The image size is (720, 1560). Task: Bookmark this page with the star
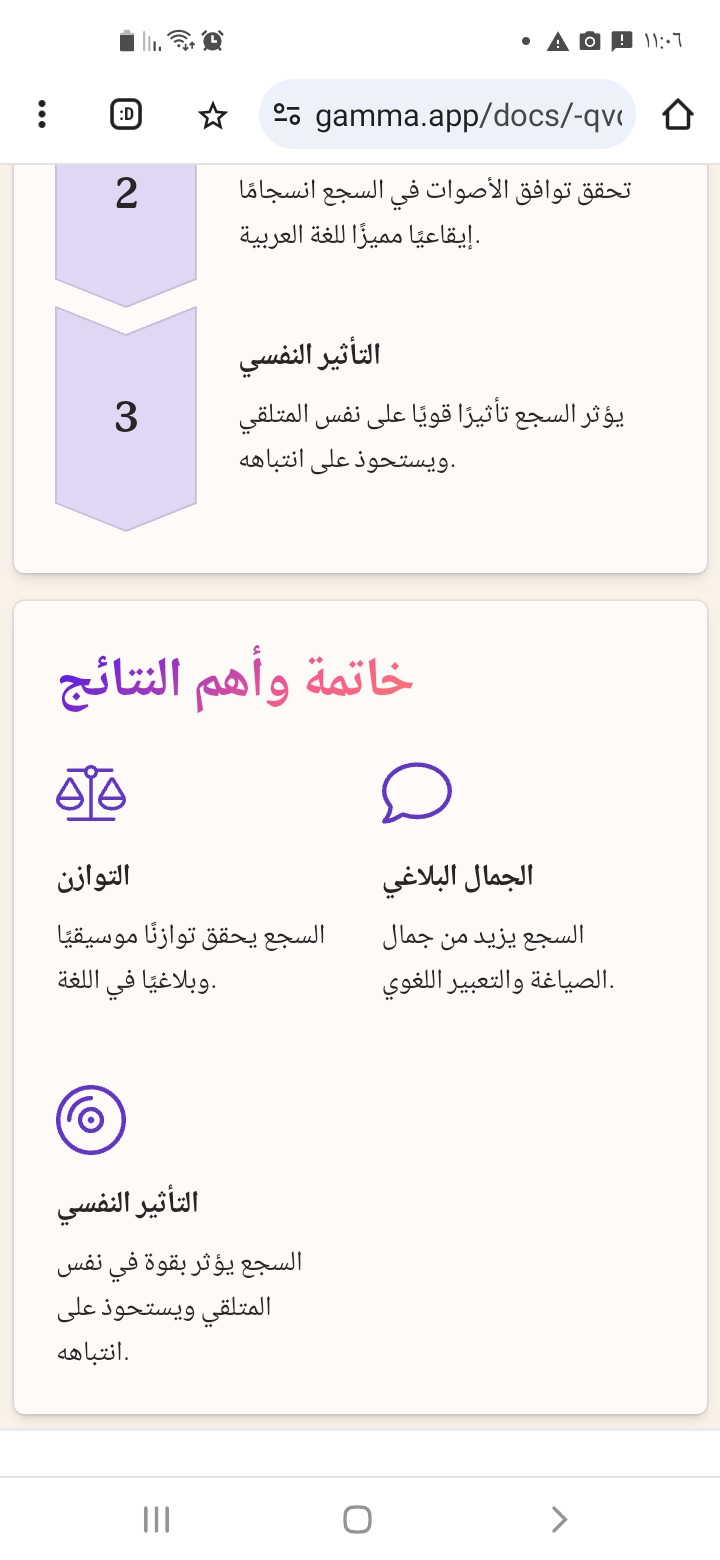pos(212,116)
